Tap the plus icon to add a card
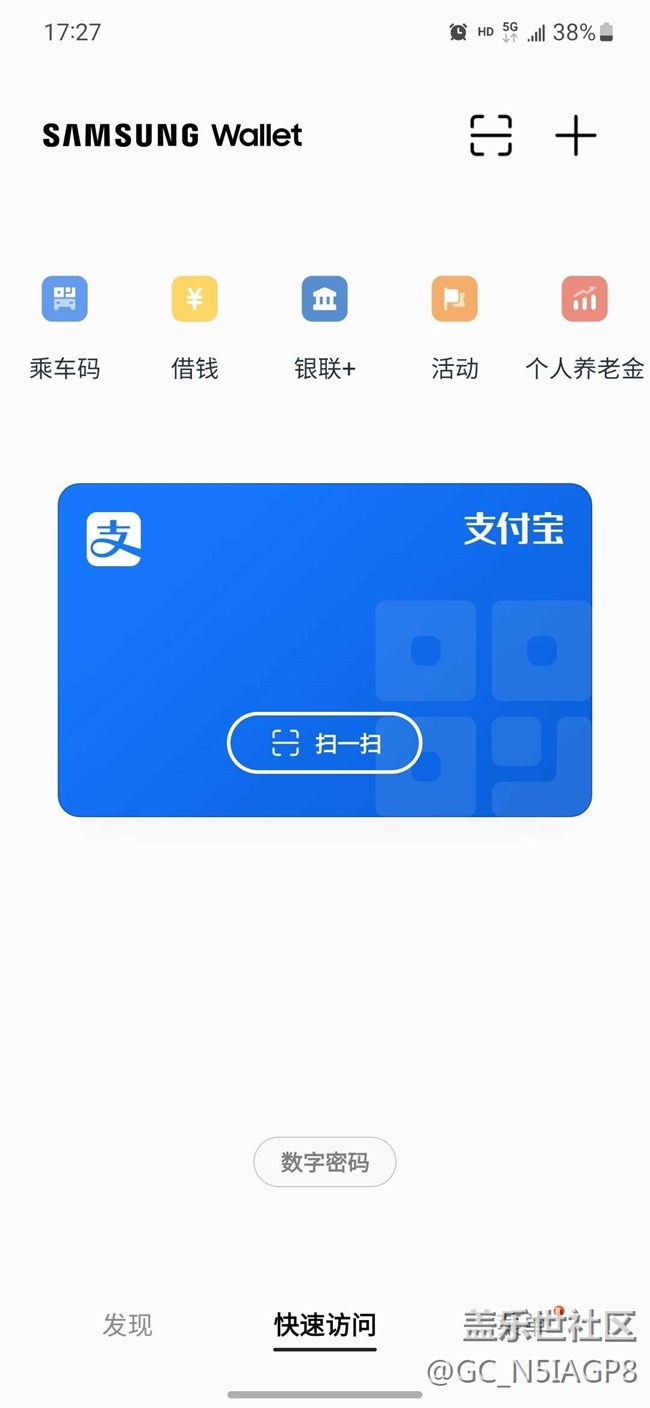 tap(576, 135)
